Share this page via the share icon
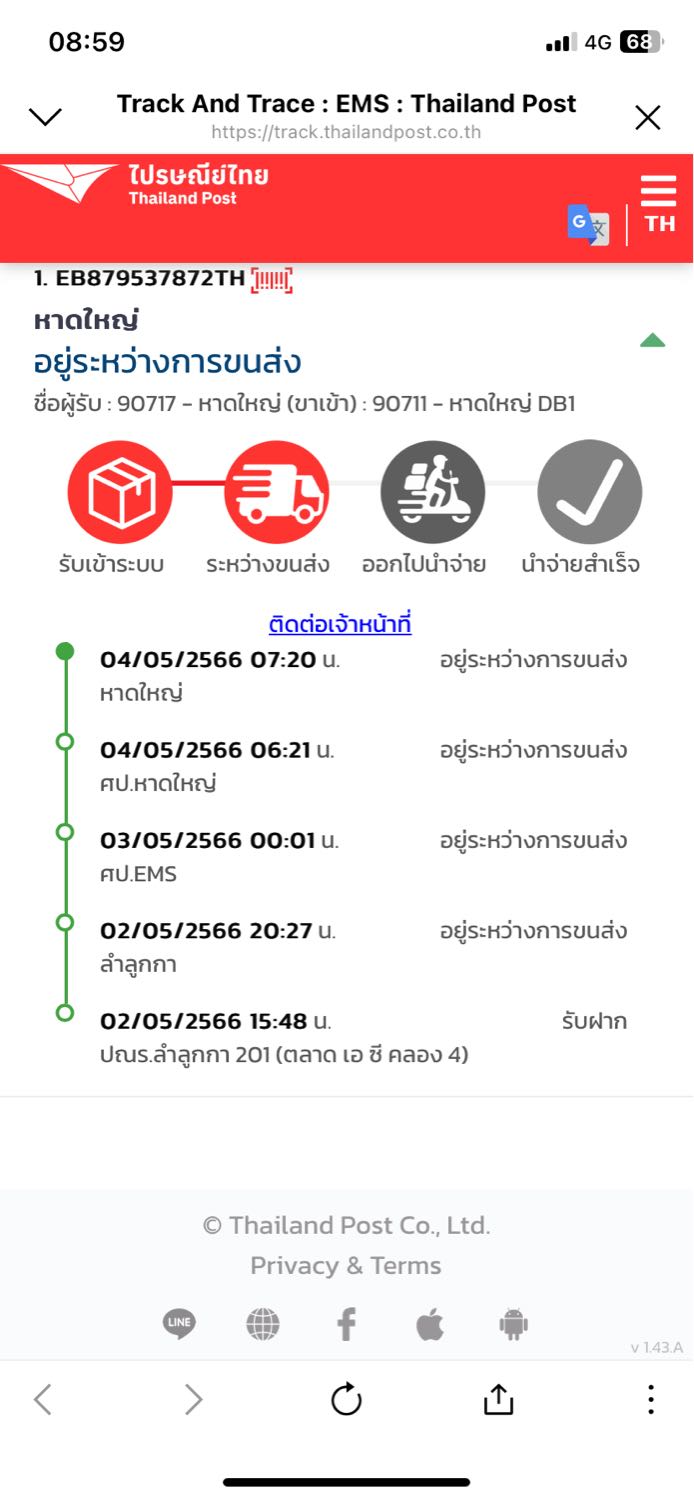Screen dimensions: 694x1500 click(x=498, y=1398)
